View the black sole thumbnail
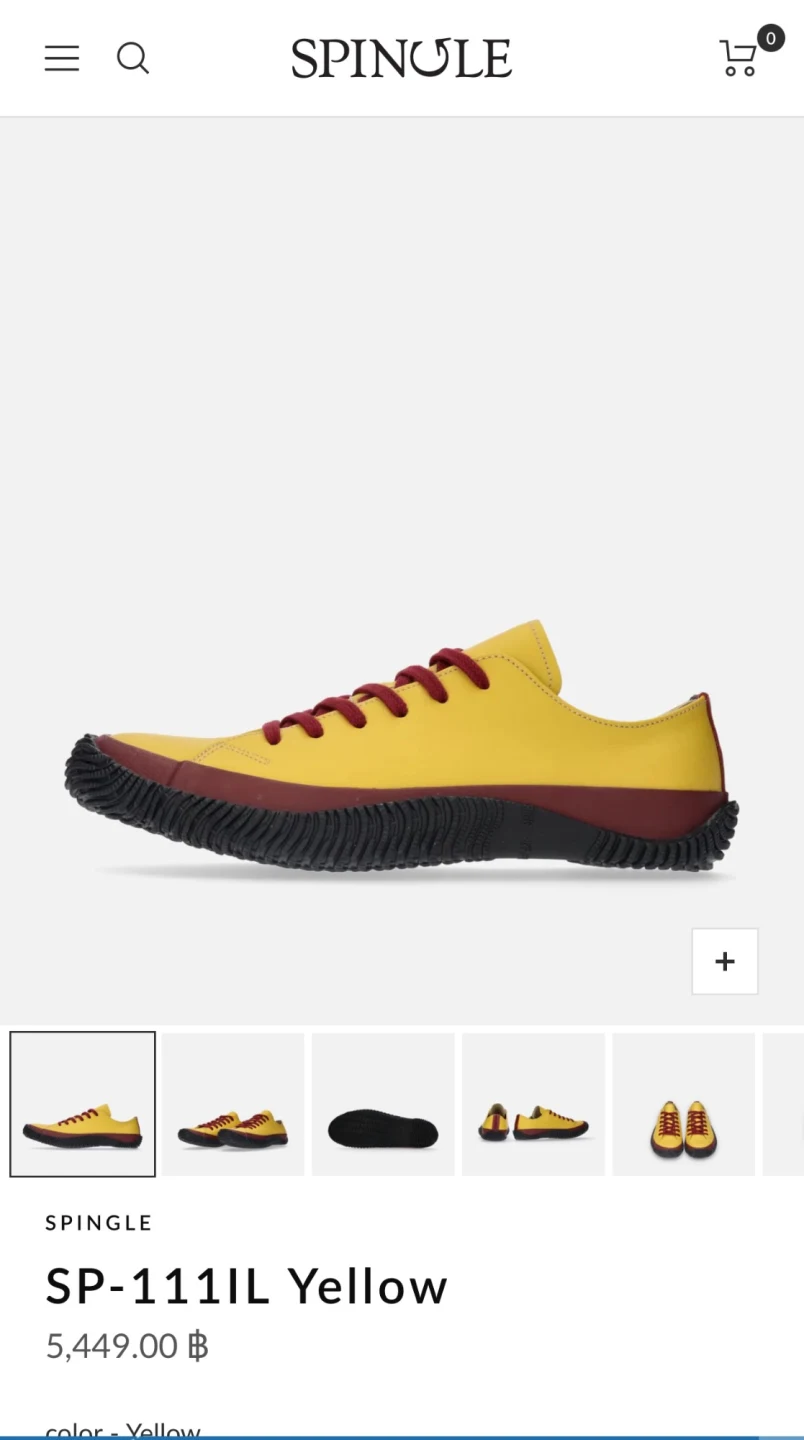Screen dimensions: 804x1440 [383, 1104]
